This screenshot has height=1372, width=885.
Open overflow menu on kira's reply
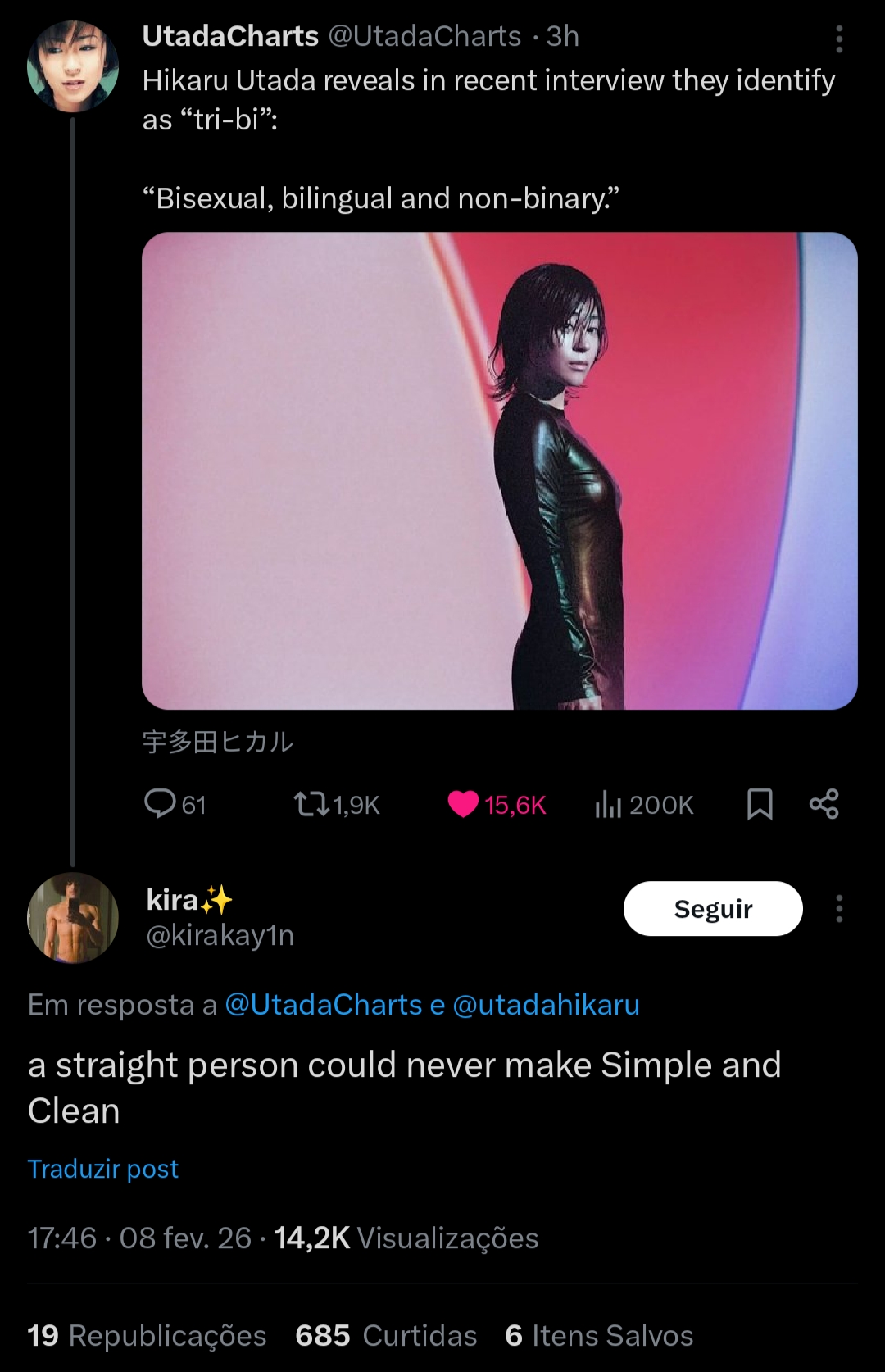[x=838, y=908]
